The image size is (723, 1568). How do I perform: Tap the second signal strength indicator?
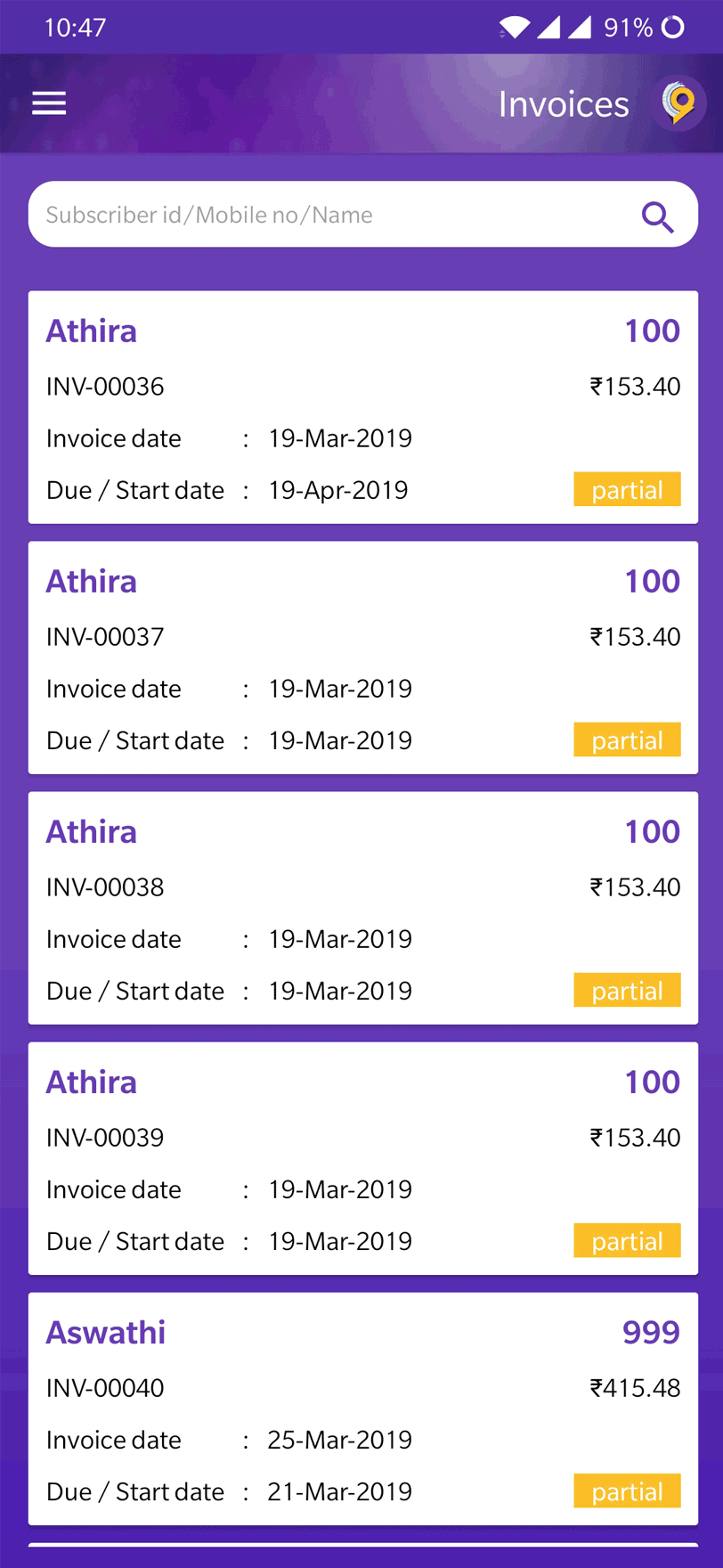581,27
